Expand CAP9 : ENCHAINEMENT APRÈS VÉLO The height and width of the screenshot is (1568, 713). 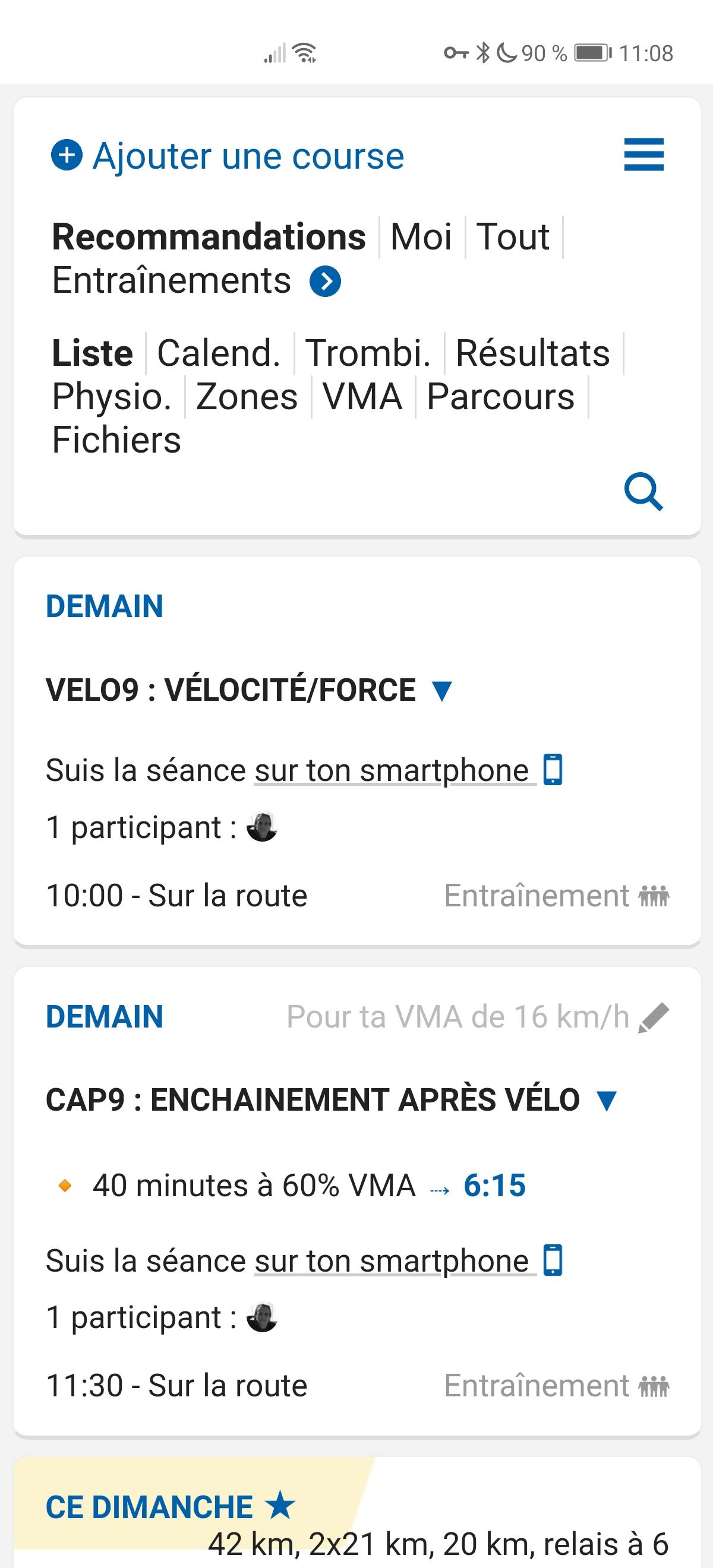coord(607,1101)
